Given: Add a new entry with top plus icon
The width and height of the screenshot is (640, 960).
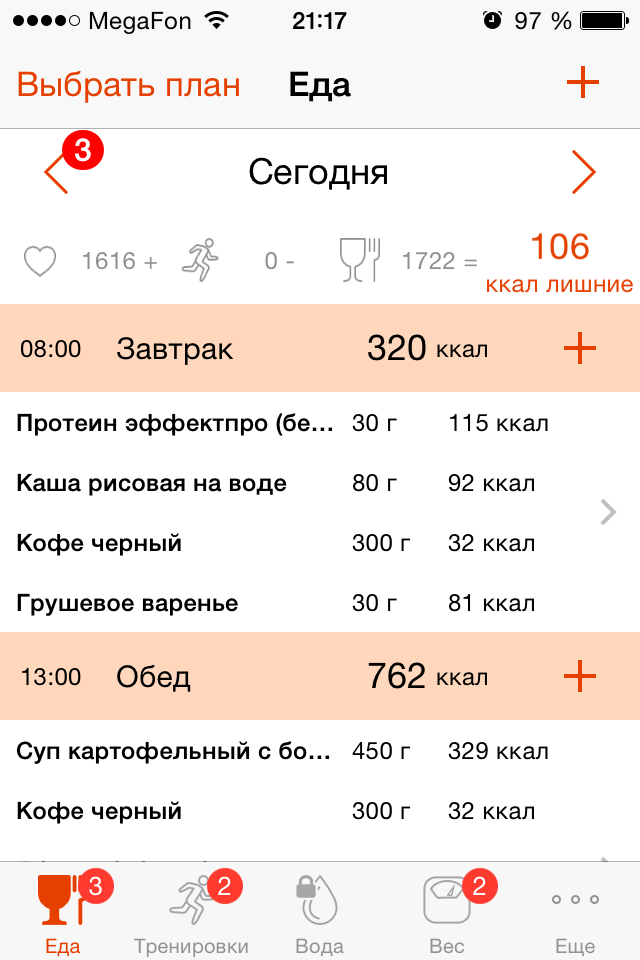Looking at the screenshot, I should coord(582,84).
